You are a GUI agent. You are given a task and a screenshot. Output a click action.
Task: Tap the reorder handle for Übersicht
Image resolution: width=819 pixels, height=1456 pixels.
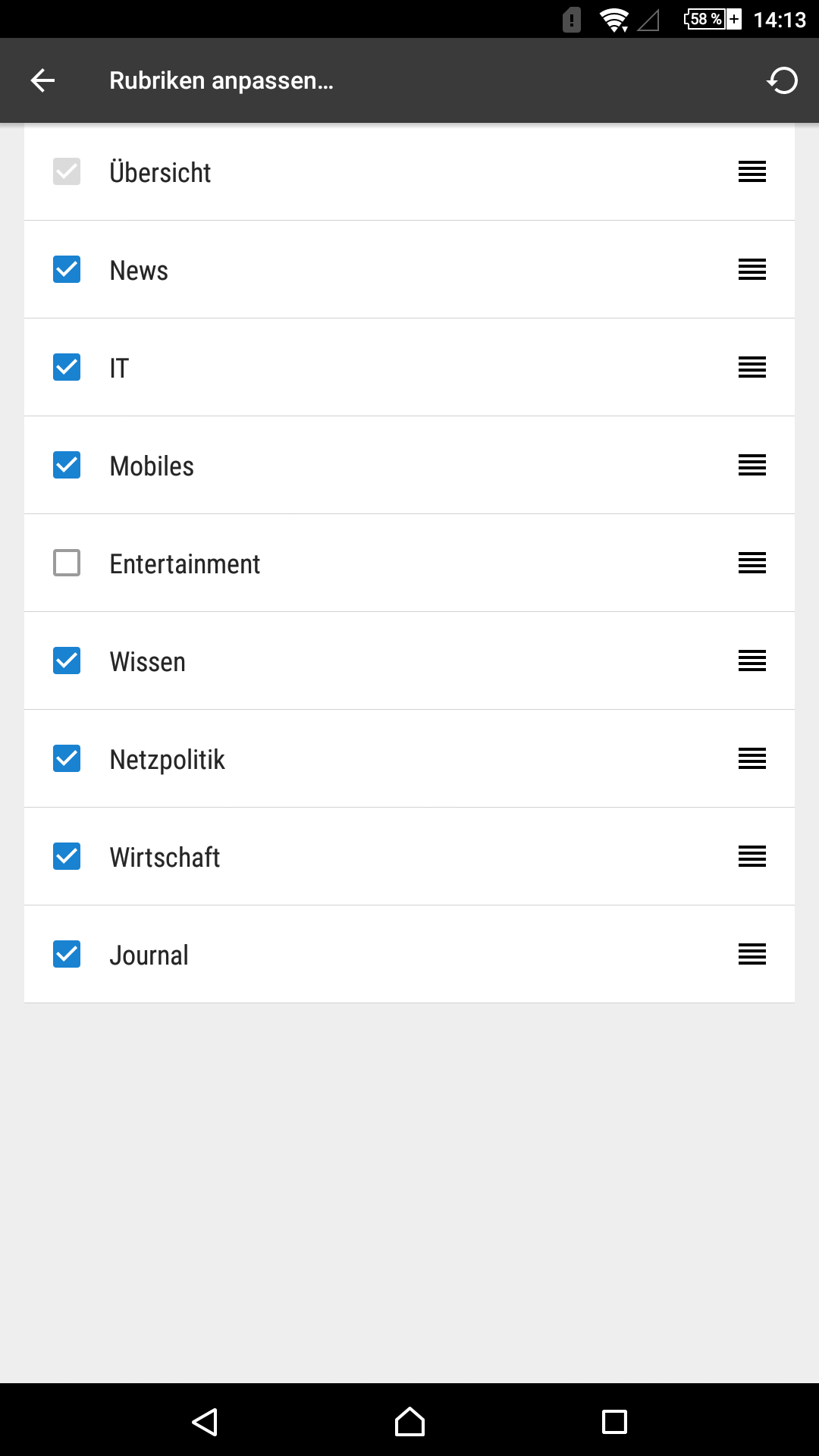pos(752,171)
